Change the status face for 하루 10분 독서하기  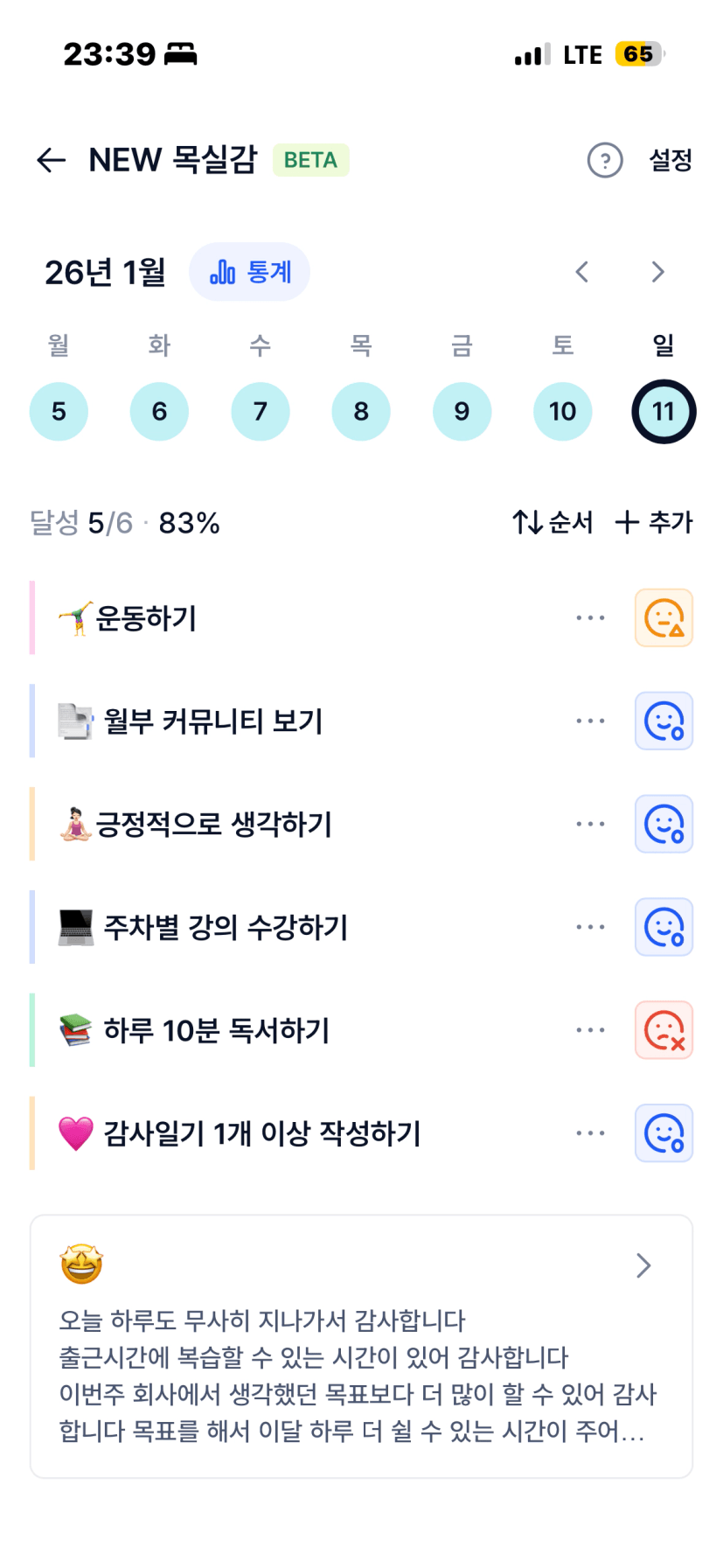(x=664, y=1030)
